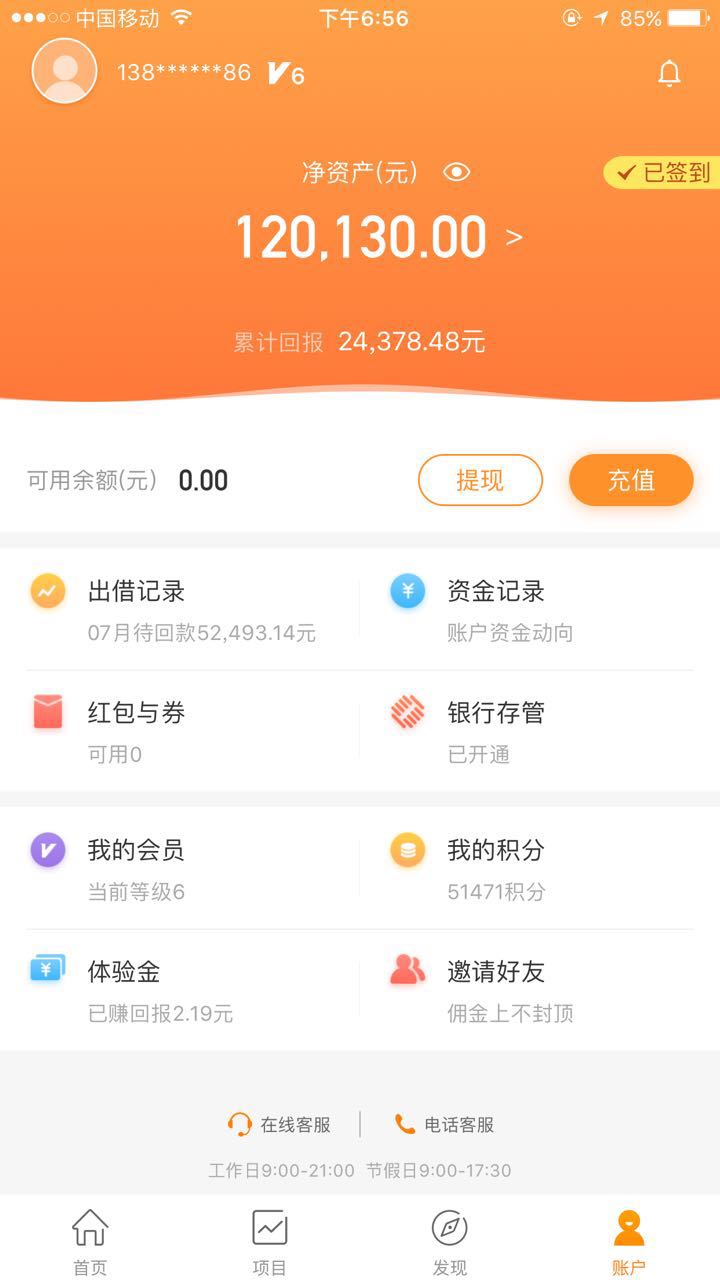
Task: Contact 在线客服 online support
Action: pos(279,1124)
